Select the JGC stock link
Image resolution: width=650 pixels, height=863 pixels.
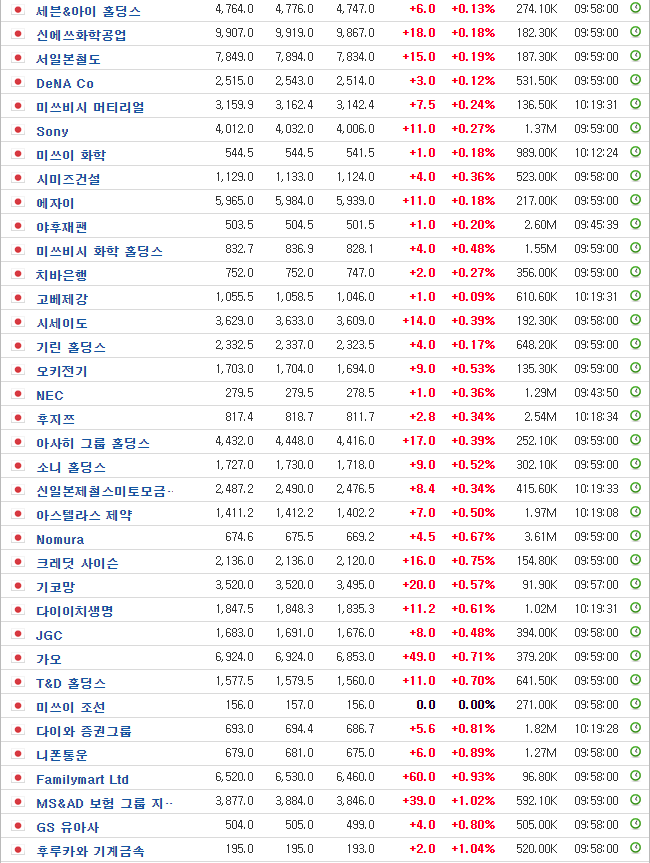[x=49, y=635]
